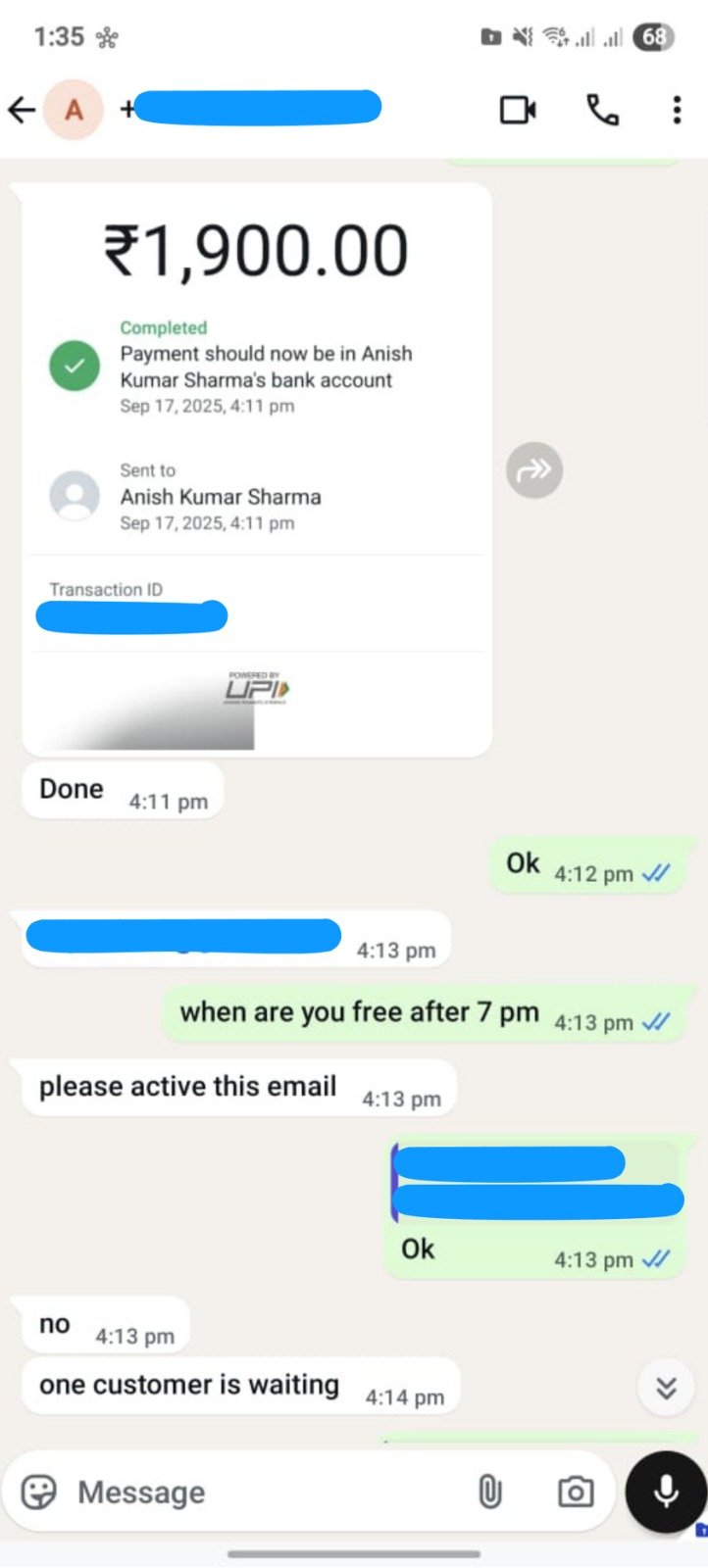Open the emoji and sticker picker
The height and width of the screenshot is (1568, 708).
coord(39,1492)
